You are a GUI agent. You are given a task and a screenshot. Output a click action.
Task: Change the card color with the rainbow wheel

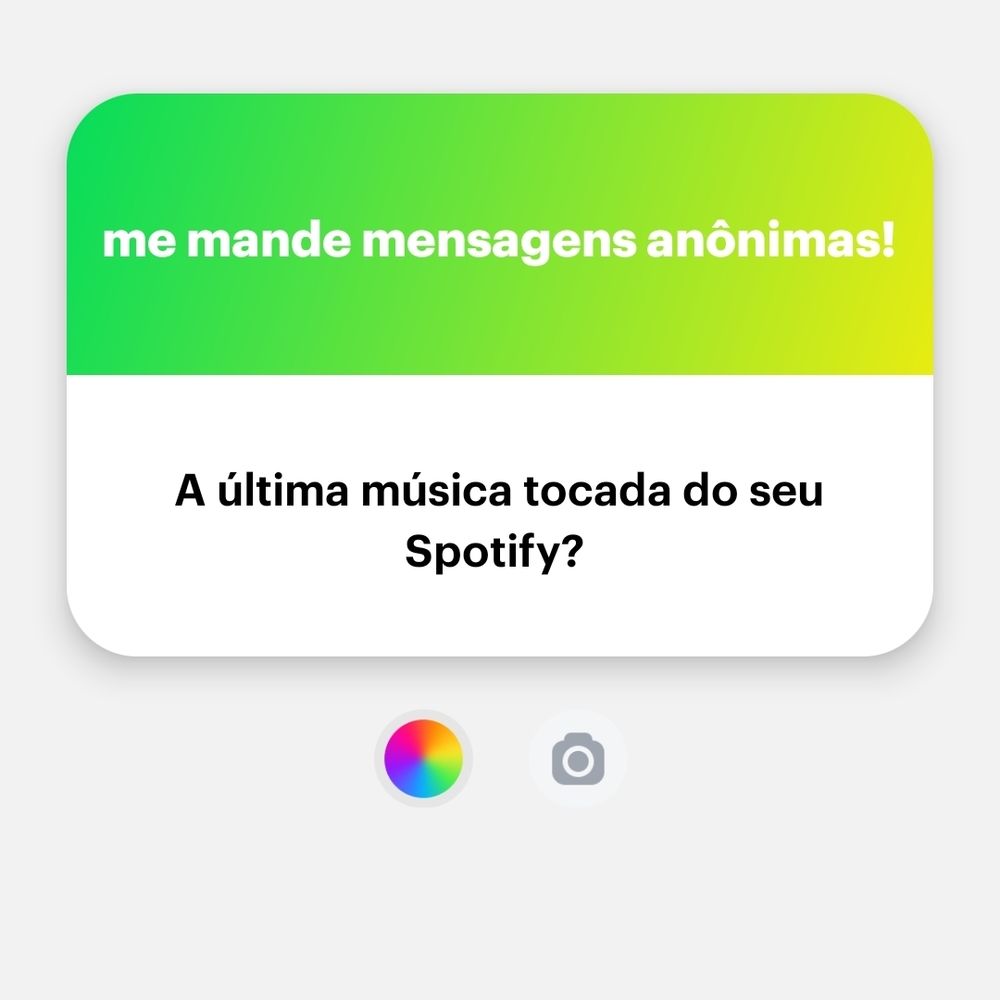pos(423,762)
